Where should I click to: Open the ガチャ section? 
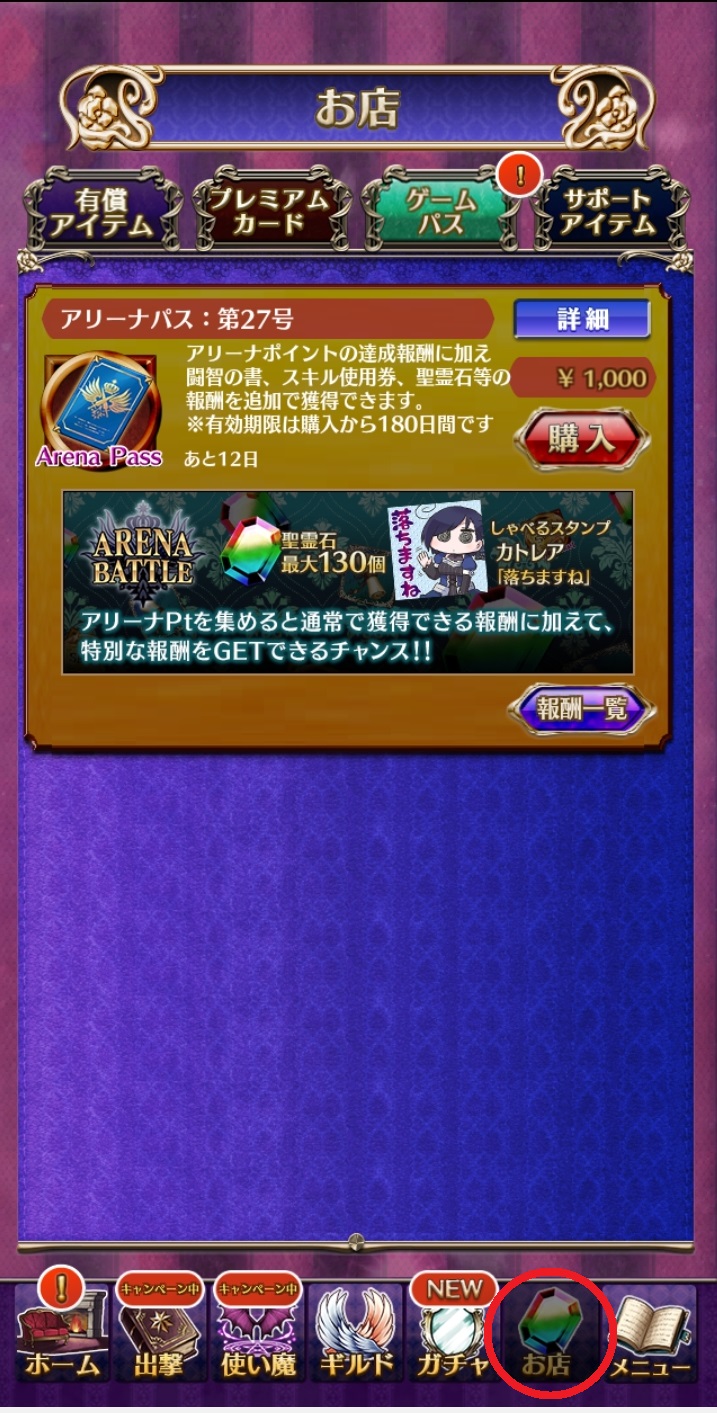[x=453, y=1337]
